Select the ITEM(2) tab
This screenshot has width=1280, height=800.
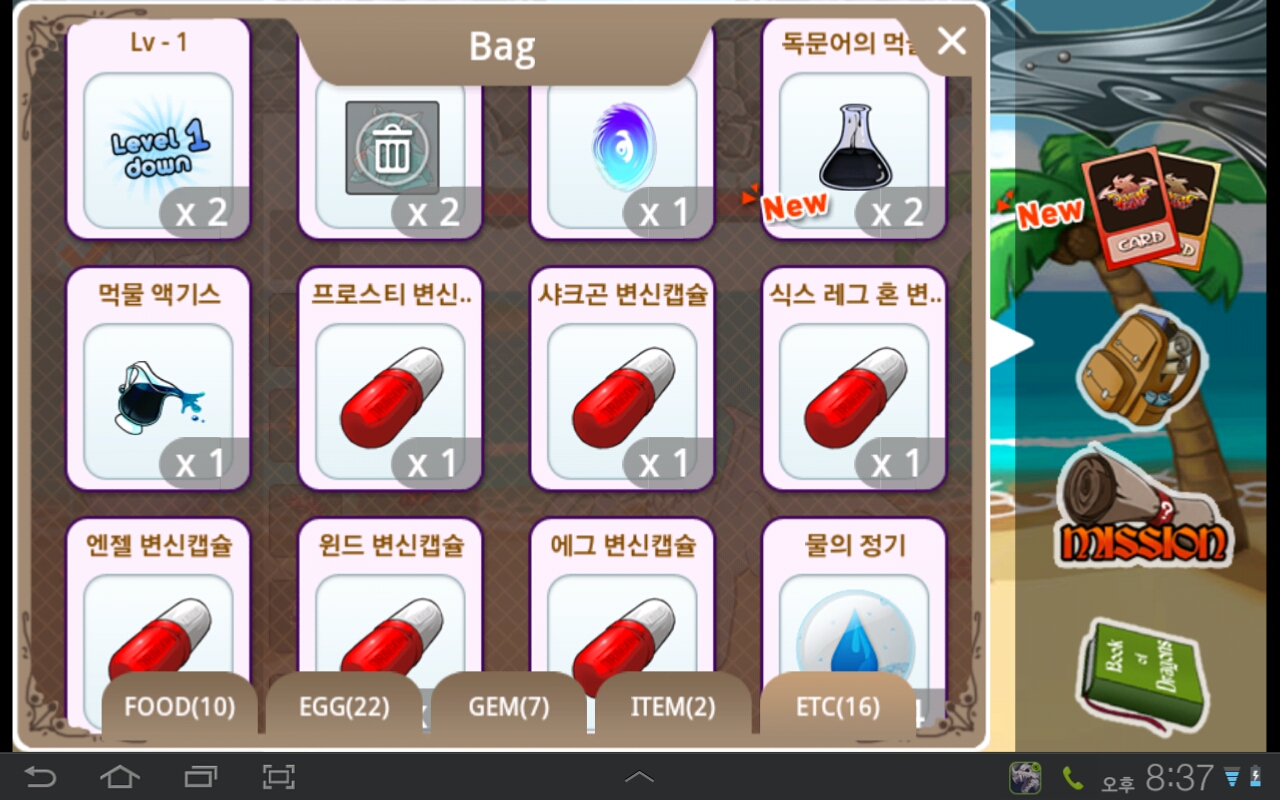(672, 707)
